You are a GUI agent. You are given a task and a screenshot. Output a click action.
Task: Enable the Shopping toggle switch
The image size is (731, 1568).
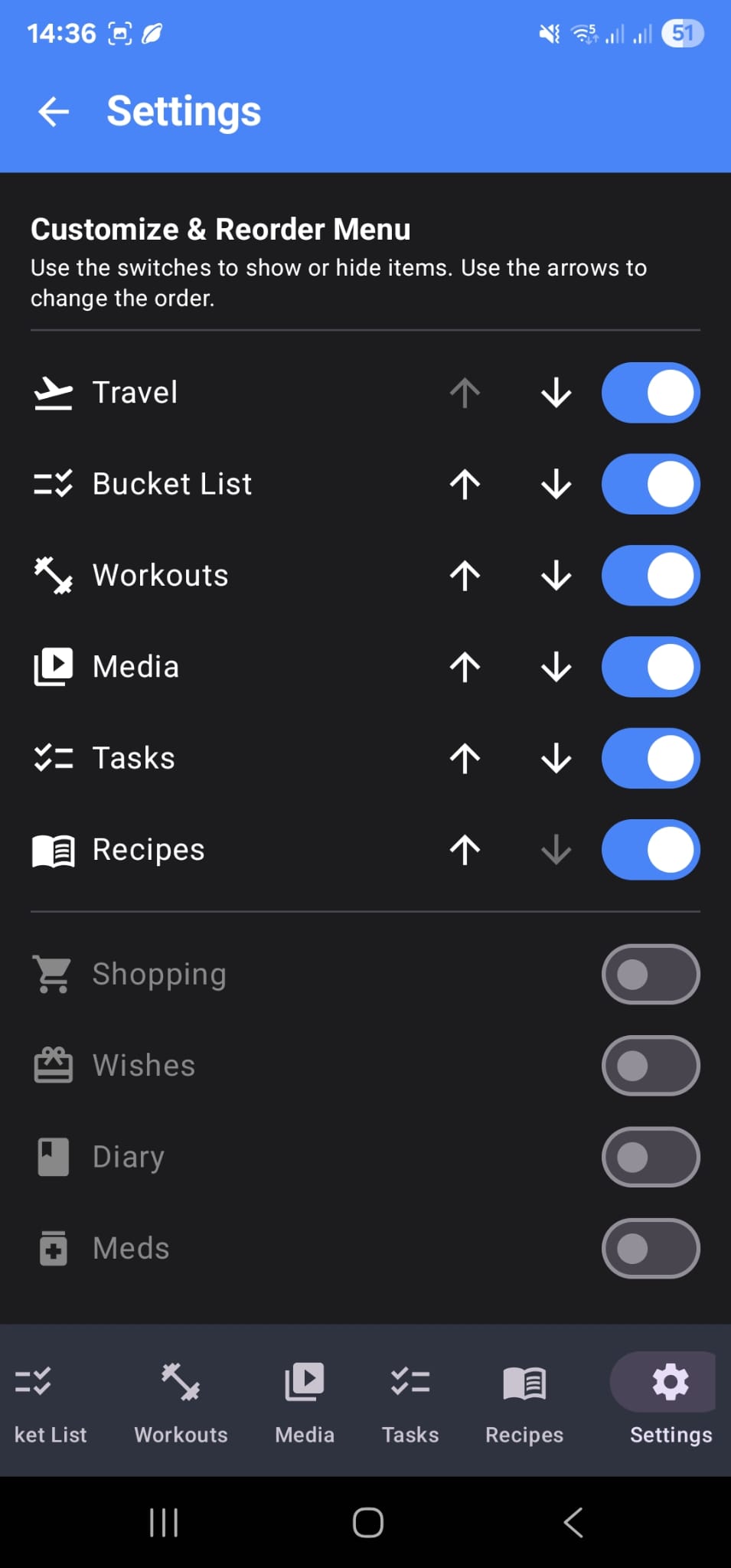coord(651,973)
